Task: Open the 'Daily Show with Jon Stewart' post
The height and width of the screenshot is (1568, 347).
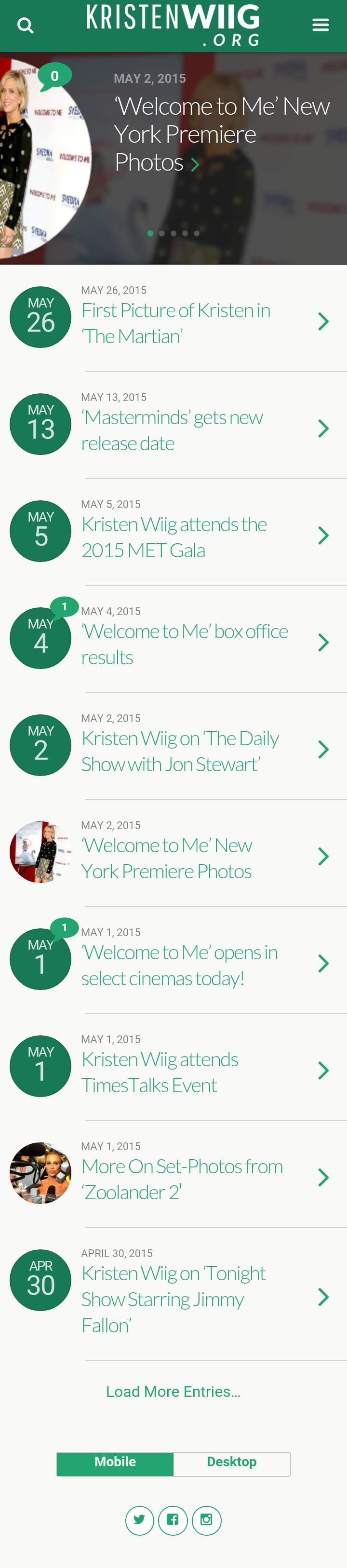Action: pos(180,750)
